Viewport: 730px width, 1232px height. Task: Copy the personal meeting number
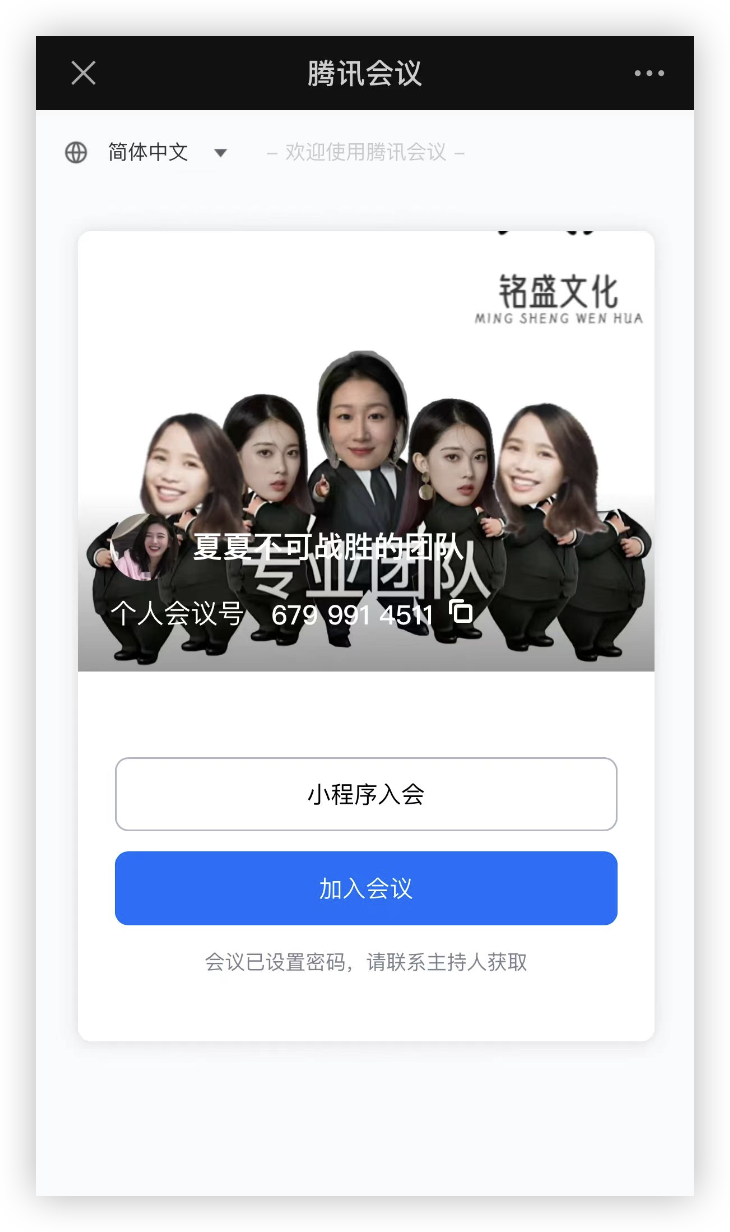click(x=461, y=612)
